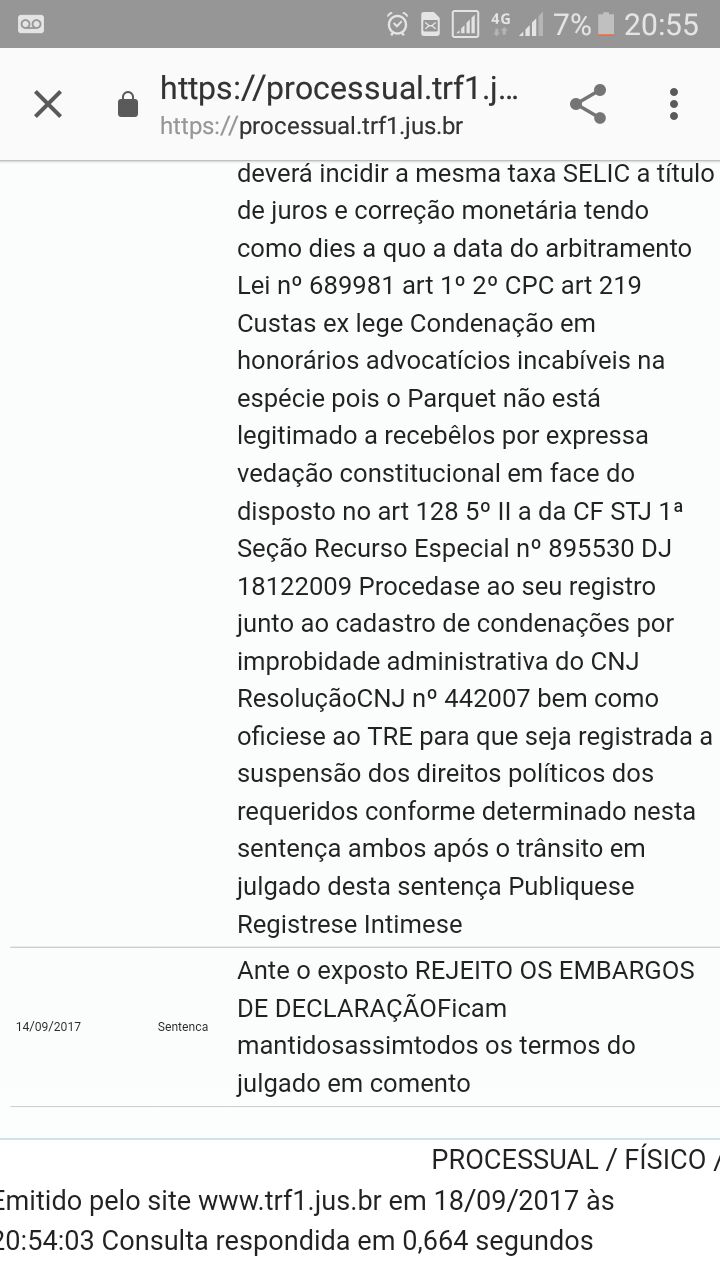This screenshot has width=720, height=1280.
Task: View site security lock info
Action: [128, 105]
